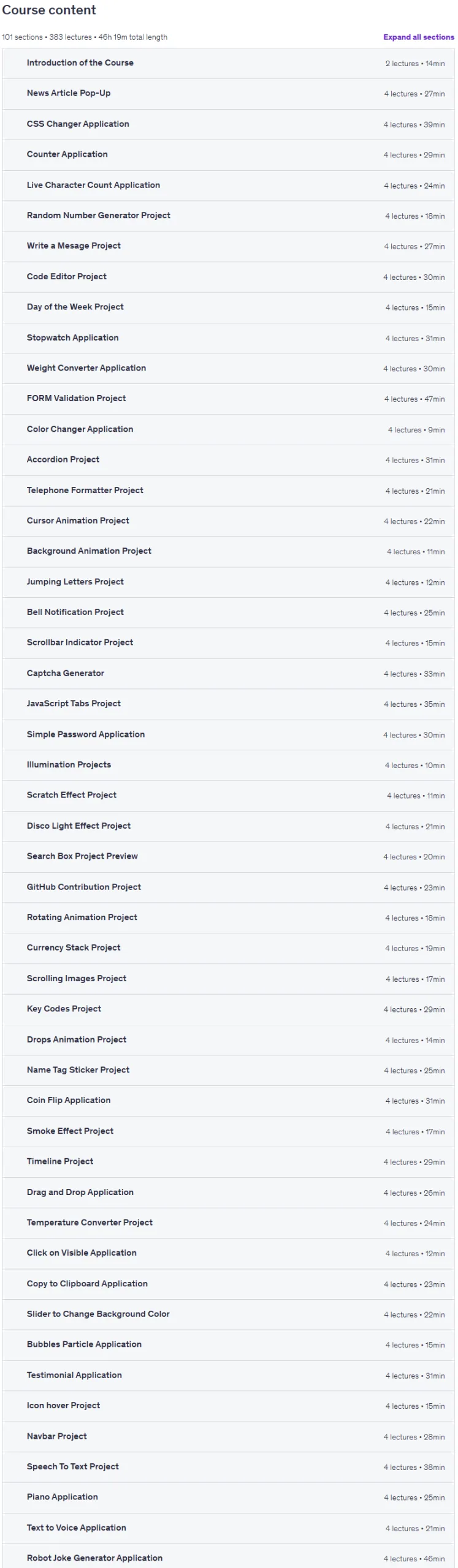Expand the Drag and Drop Application section
Screen dimensions: 458x1568
point(228,1193)
